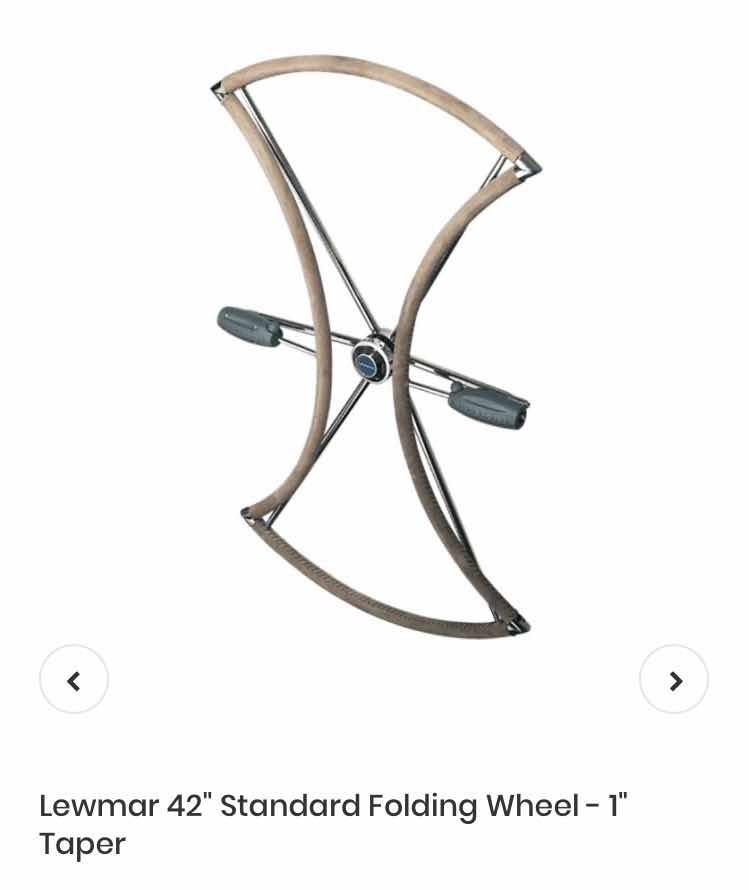Go to the previous product image

[74, 679]
